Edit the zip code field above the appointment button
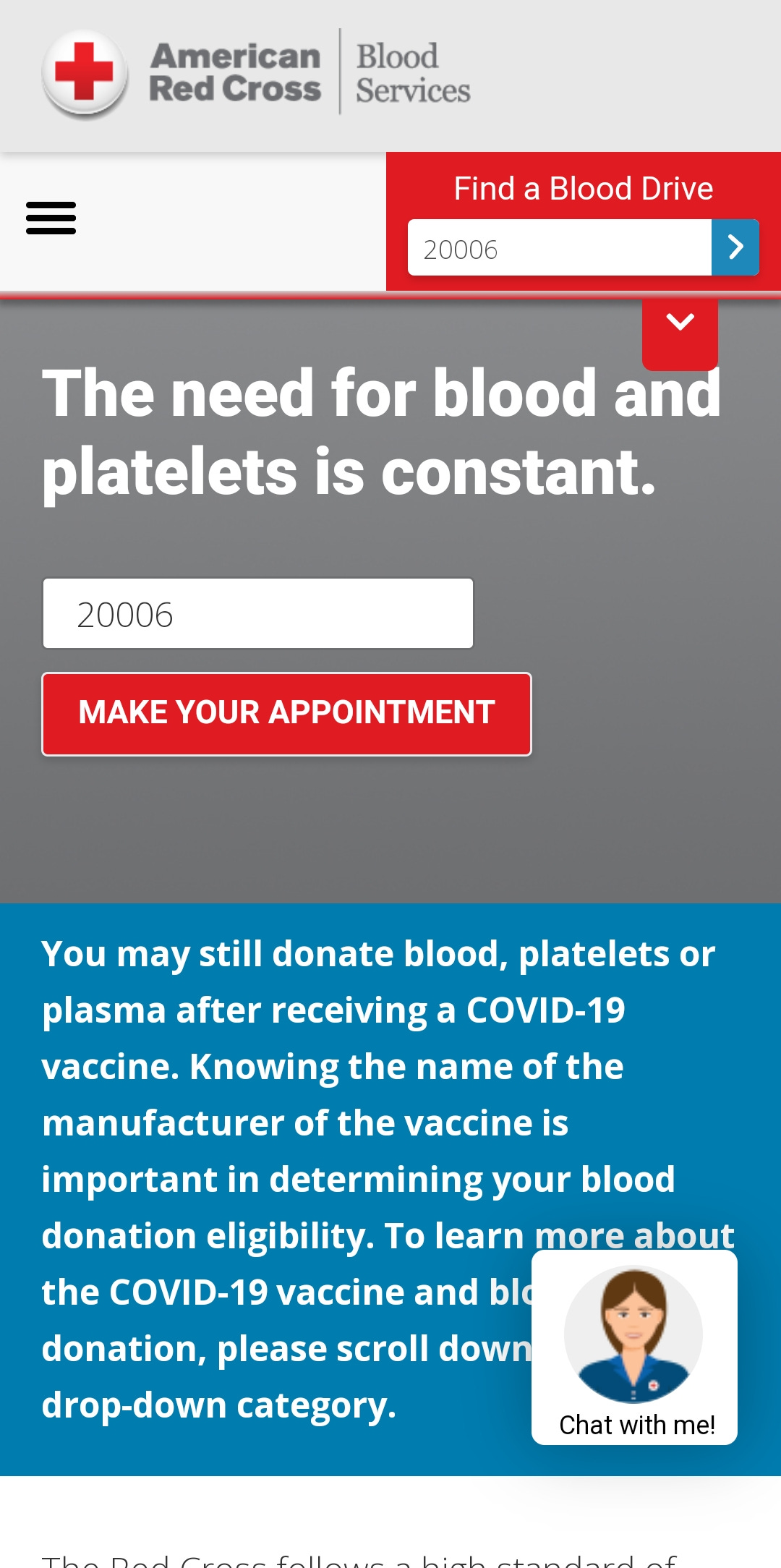The image size is (781, 1568). [258, 613]
